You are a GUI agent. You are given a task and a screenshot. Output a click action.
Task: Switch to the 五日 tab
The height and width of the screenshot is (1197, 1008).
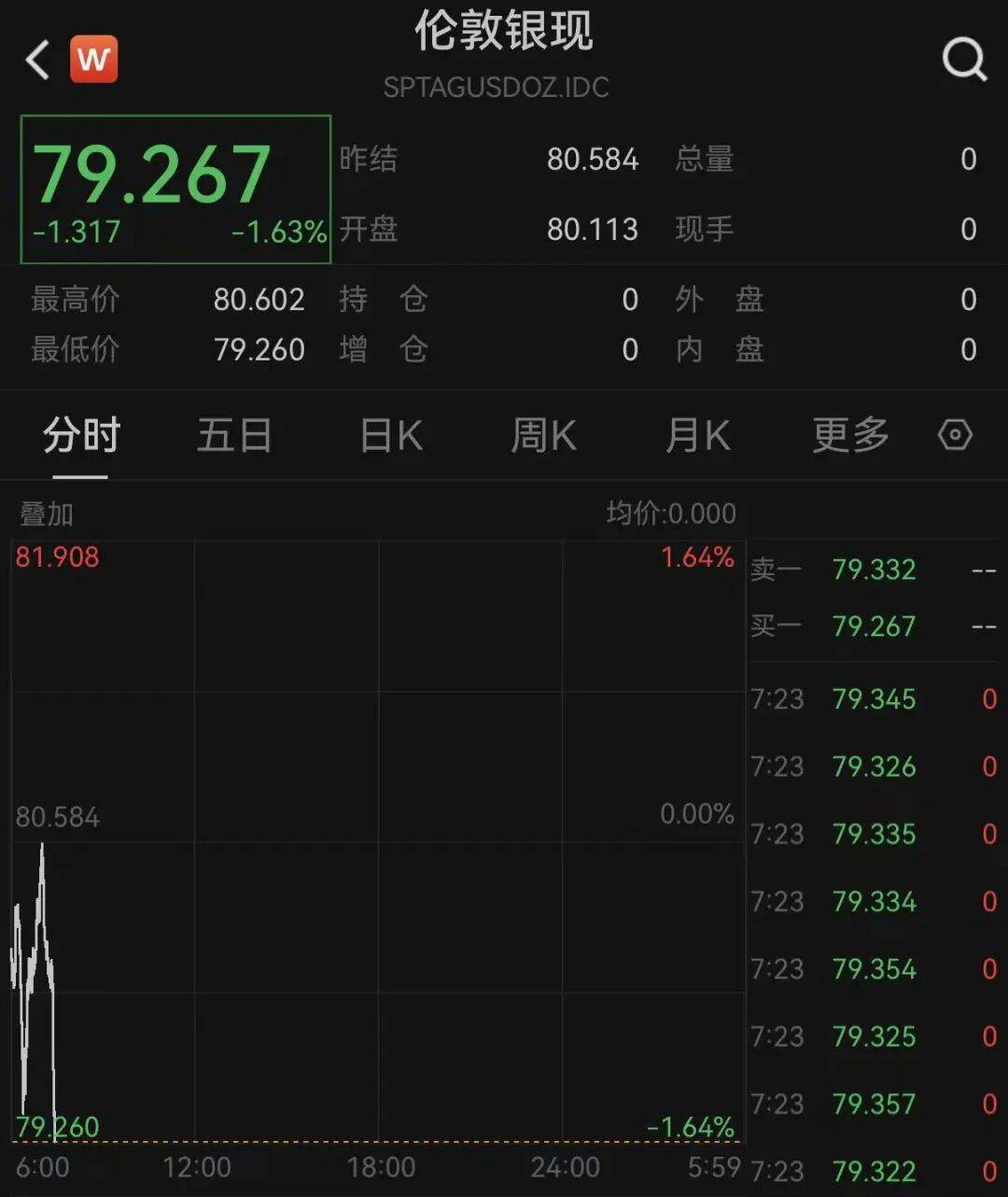click(x=234, y=436)
